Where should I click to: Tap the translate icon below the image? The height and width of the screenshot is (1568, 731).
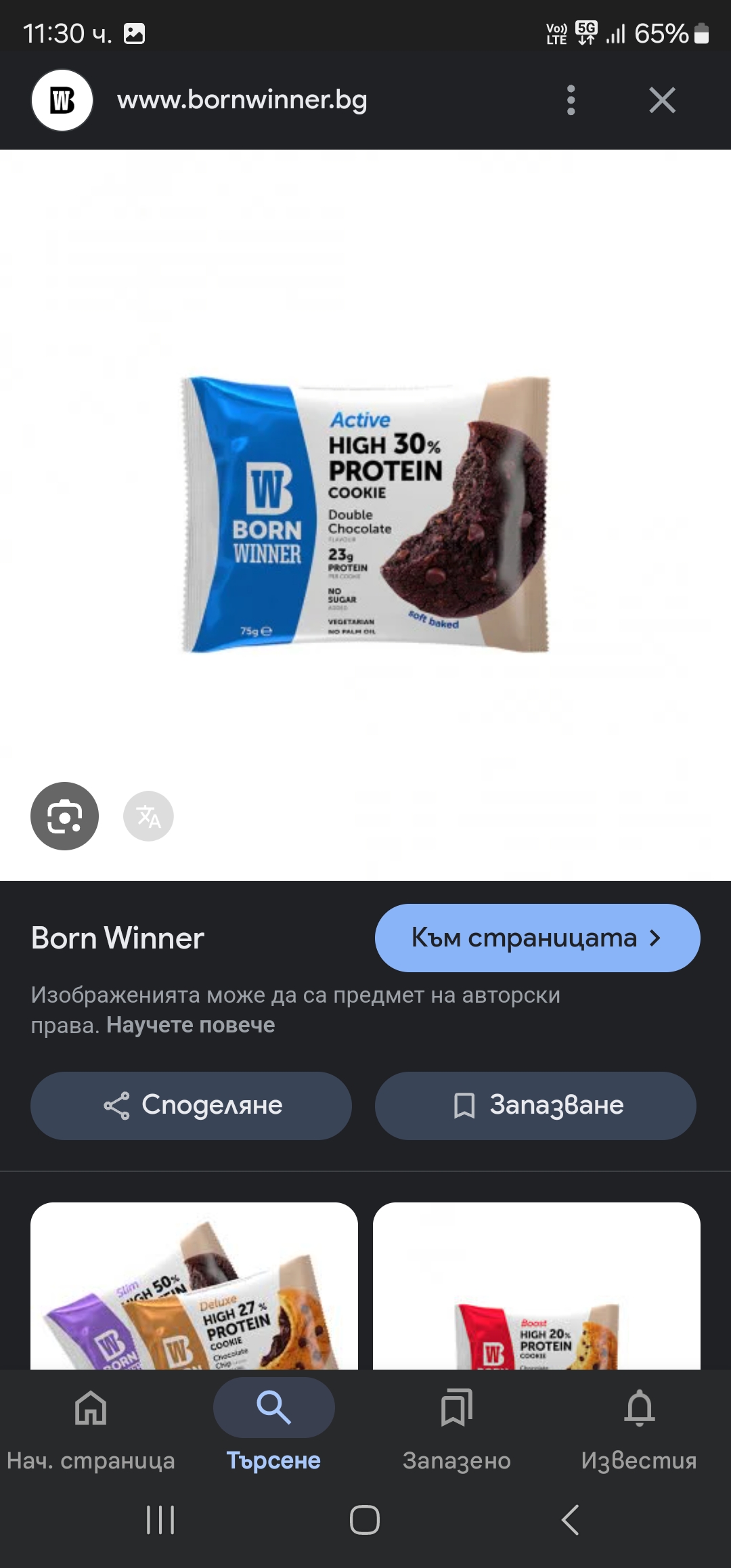point(148,816)
